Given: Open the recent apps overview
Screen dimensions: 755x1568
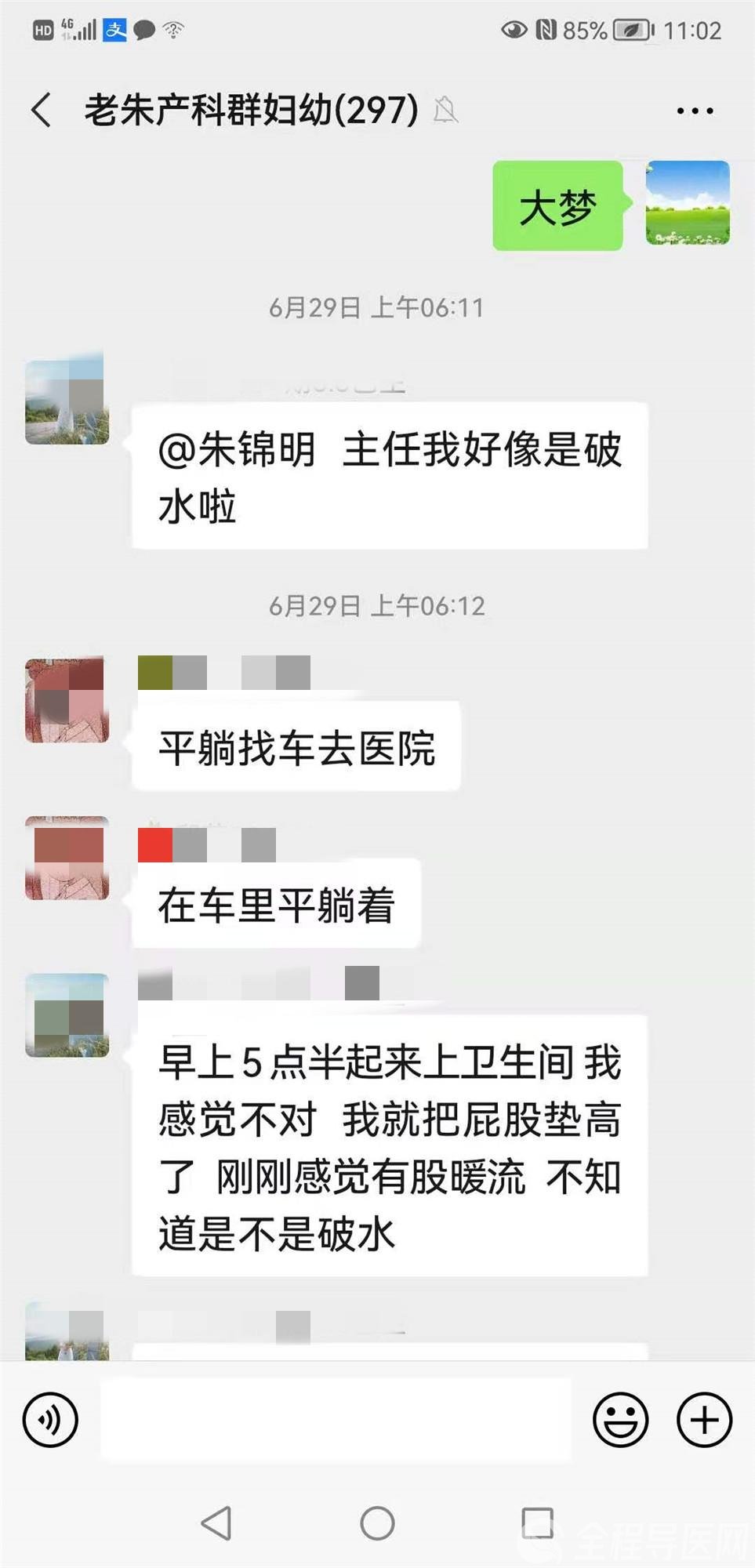Looking at the screenshot, I should [537, 1523].
